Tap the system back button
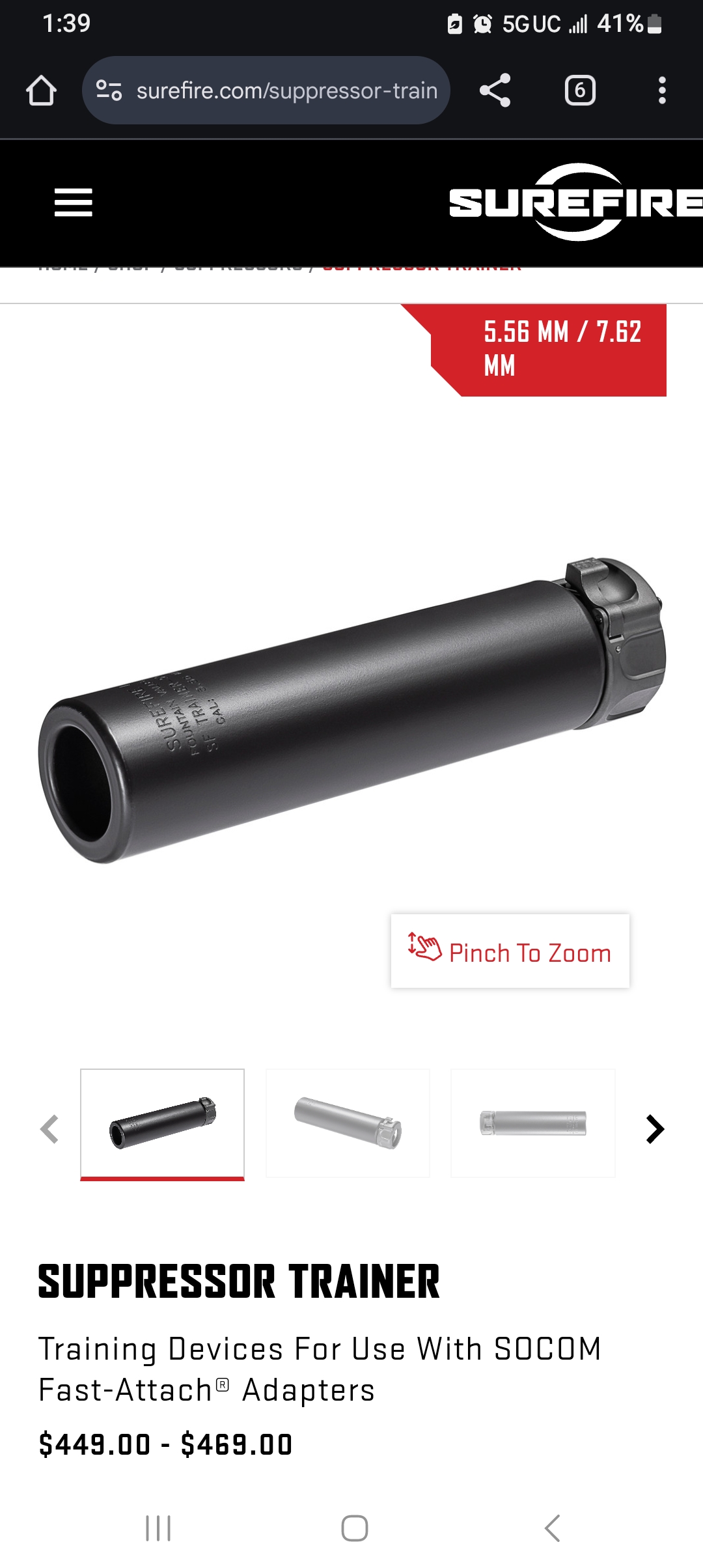The height and width of the screenshot is (1568, 703). [x=552, y=1528]
